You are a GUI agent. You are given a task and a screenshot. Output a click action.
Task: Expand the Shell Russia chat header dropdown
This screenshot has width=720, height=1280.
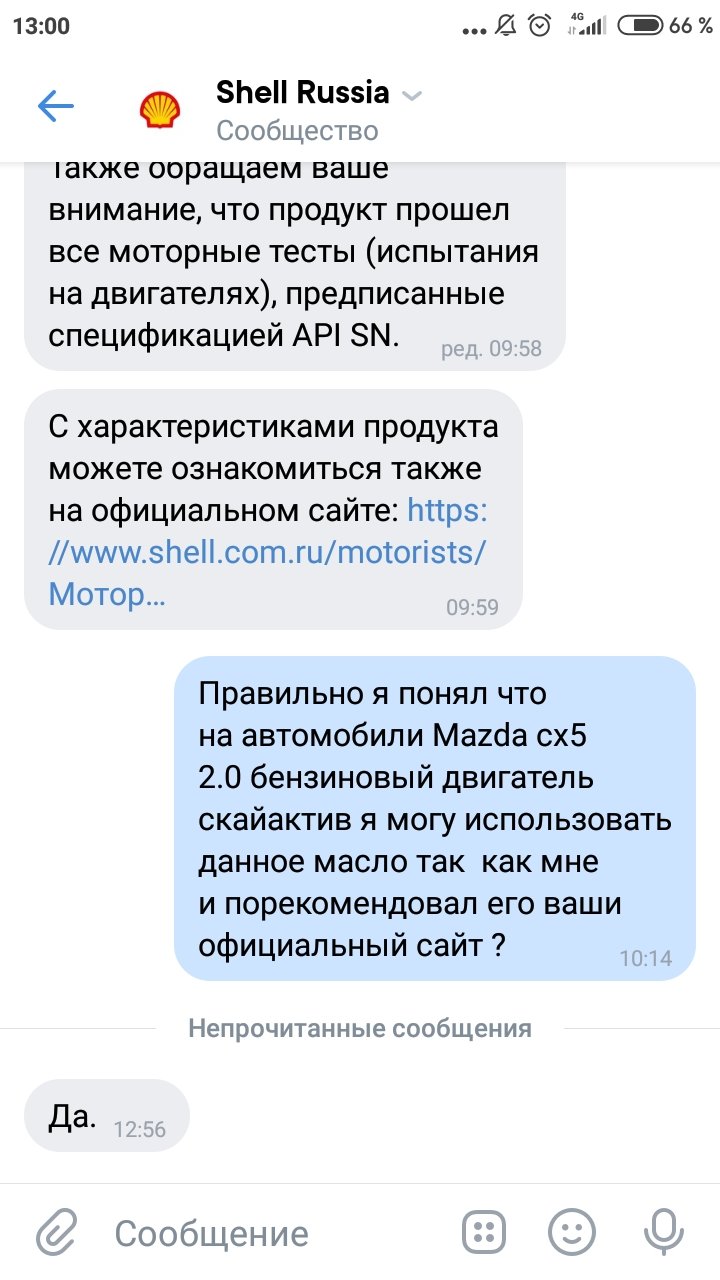[411, 96]
